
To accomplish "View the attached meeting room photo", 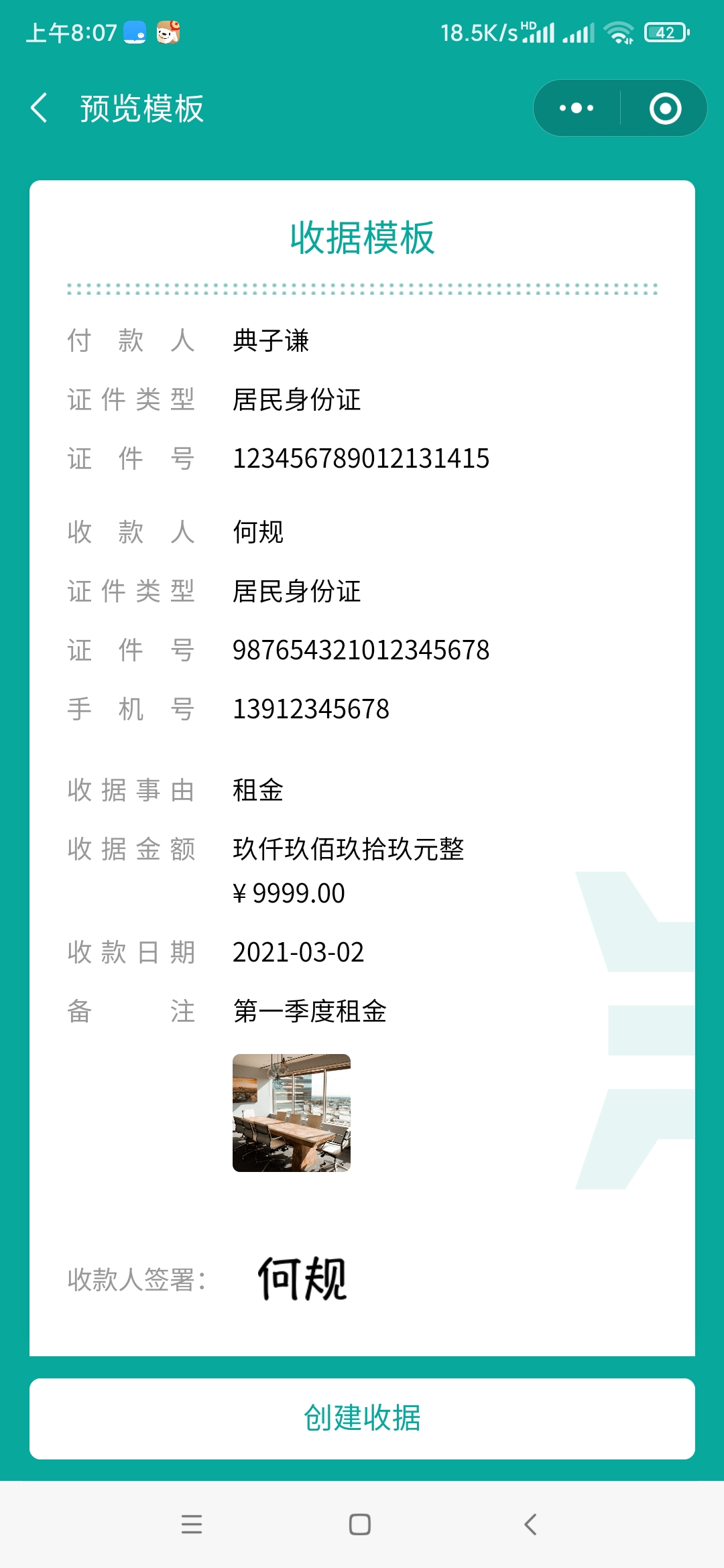I will [x=292, y=1113].
